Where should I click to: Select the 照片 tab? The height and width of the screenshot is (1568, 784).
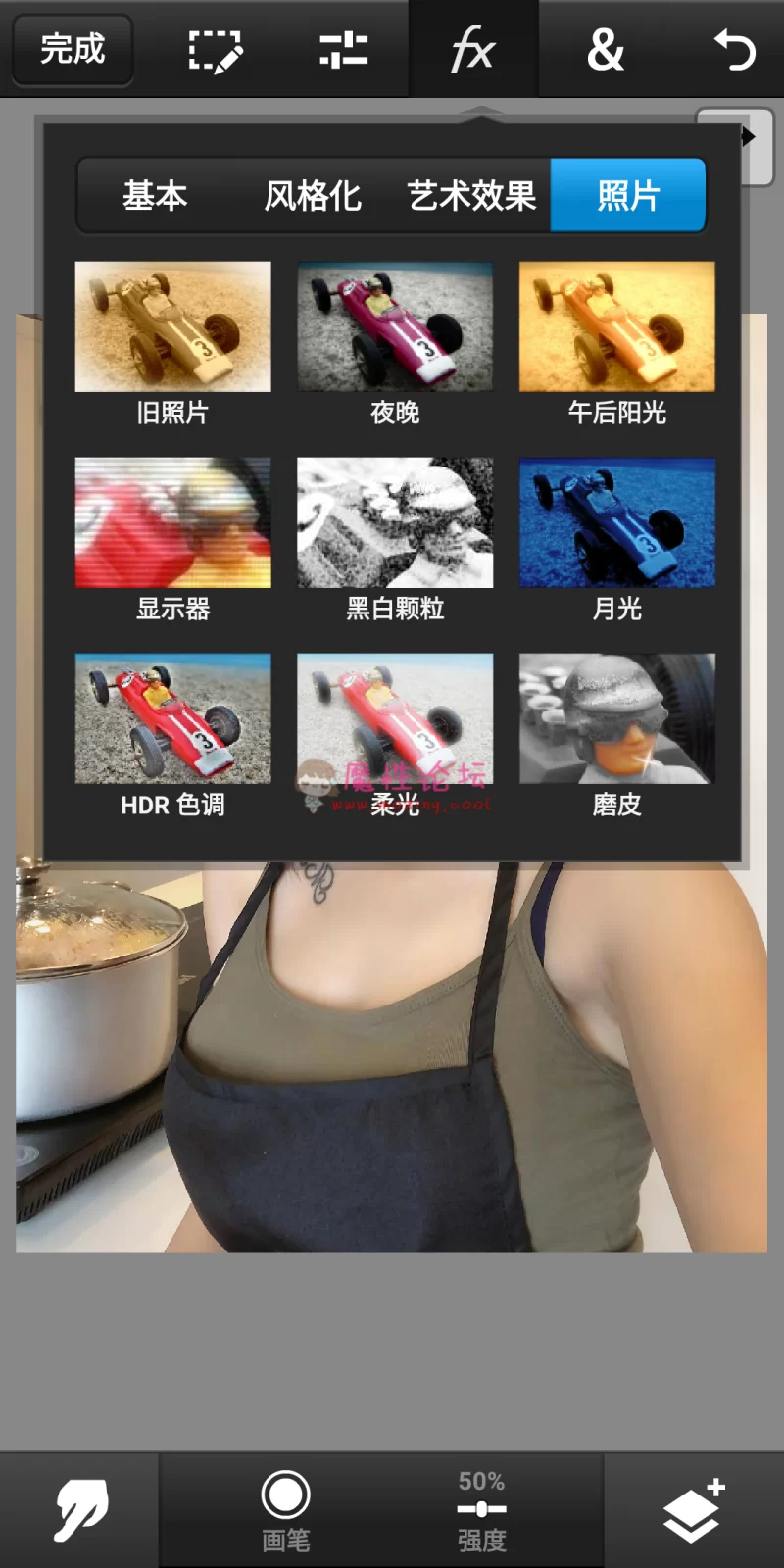628,195
